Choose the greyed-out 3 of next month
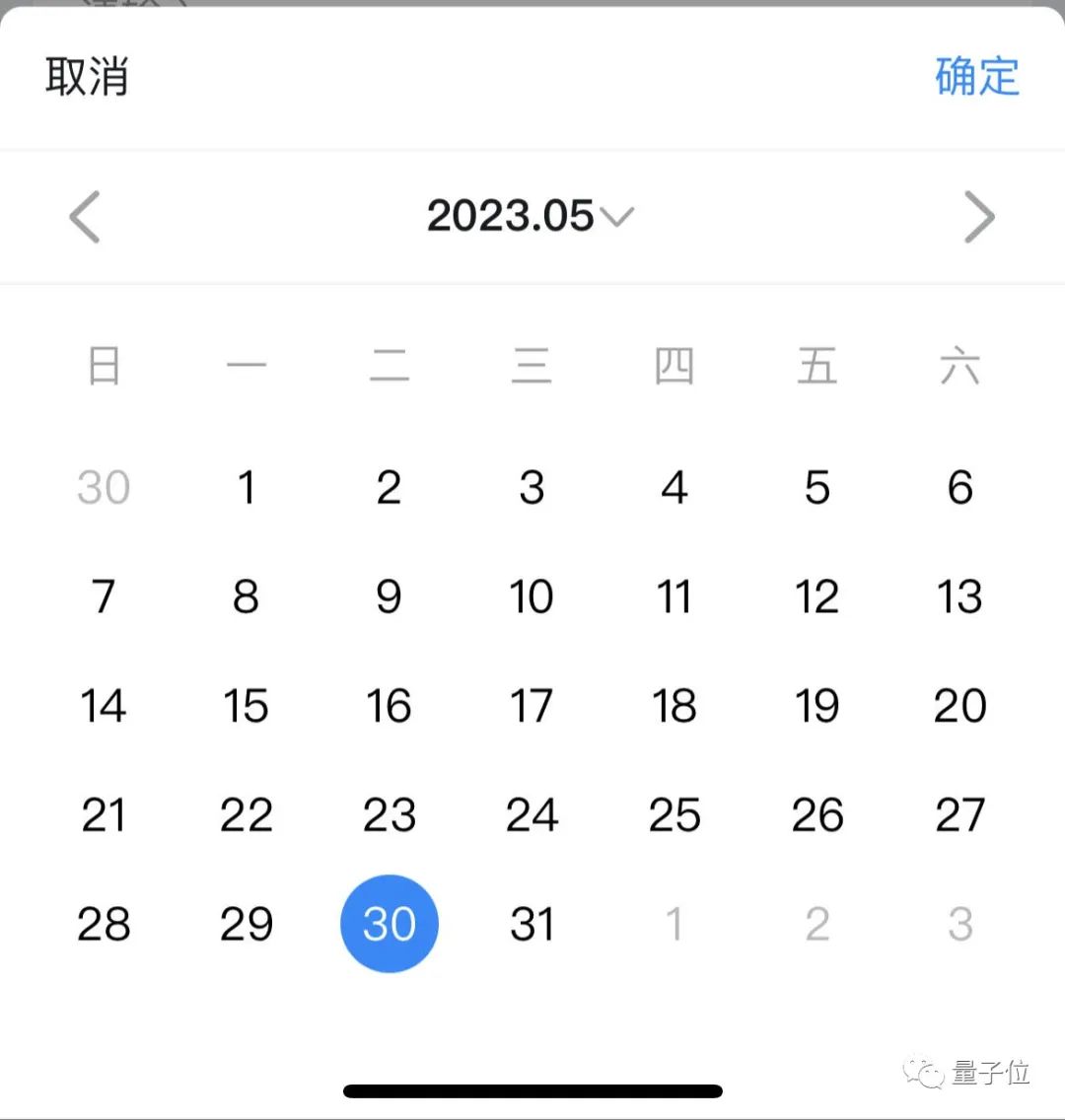 click(x=959, y=925)
